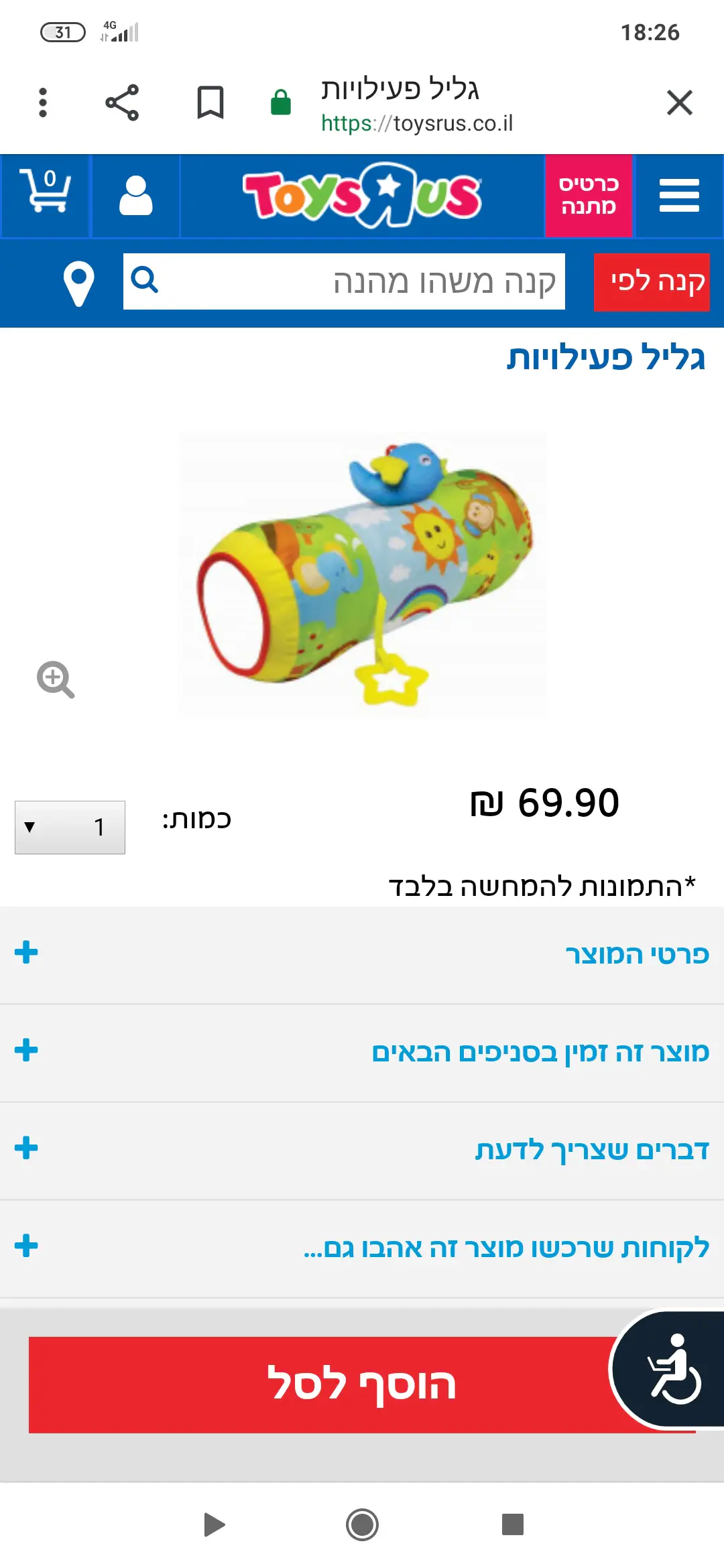
Task: Open the shopping cart
Action: pyautogui.click(x=46, y=194)
